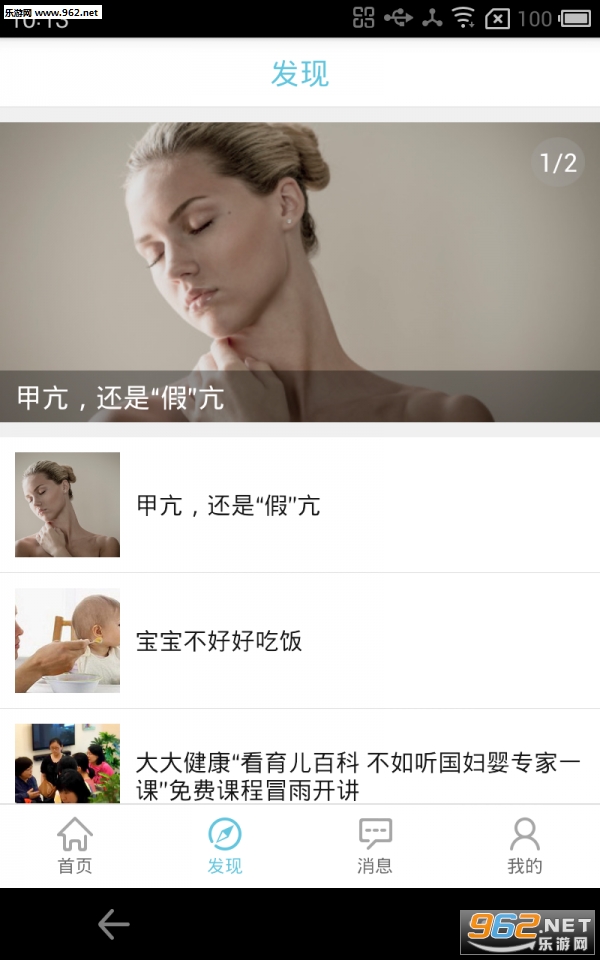Go to the 消息 tab
The image size is (600, 960).
[375, 846]
